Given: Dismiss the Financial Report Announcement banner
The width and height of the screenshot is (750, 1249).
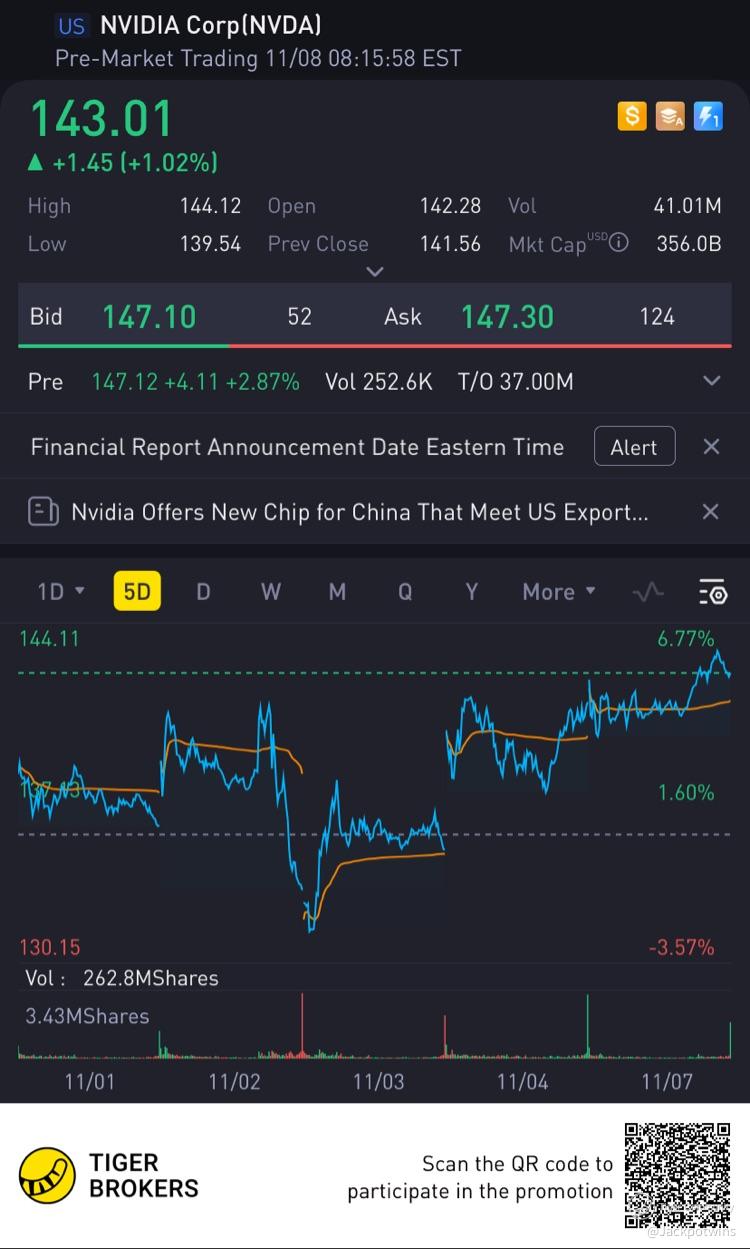Looking at the screenshot, I should point(711,447).
